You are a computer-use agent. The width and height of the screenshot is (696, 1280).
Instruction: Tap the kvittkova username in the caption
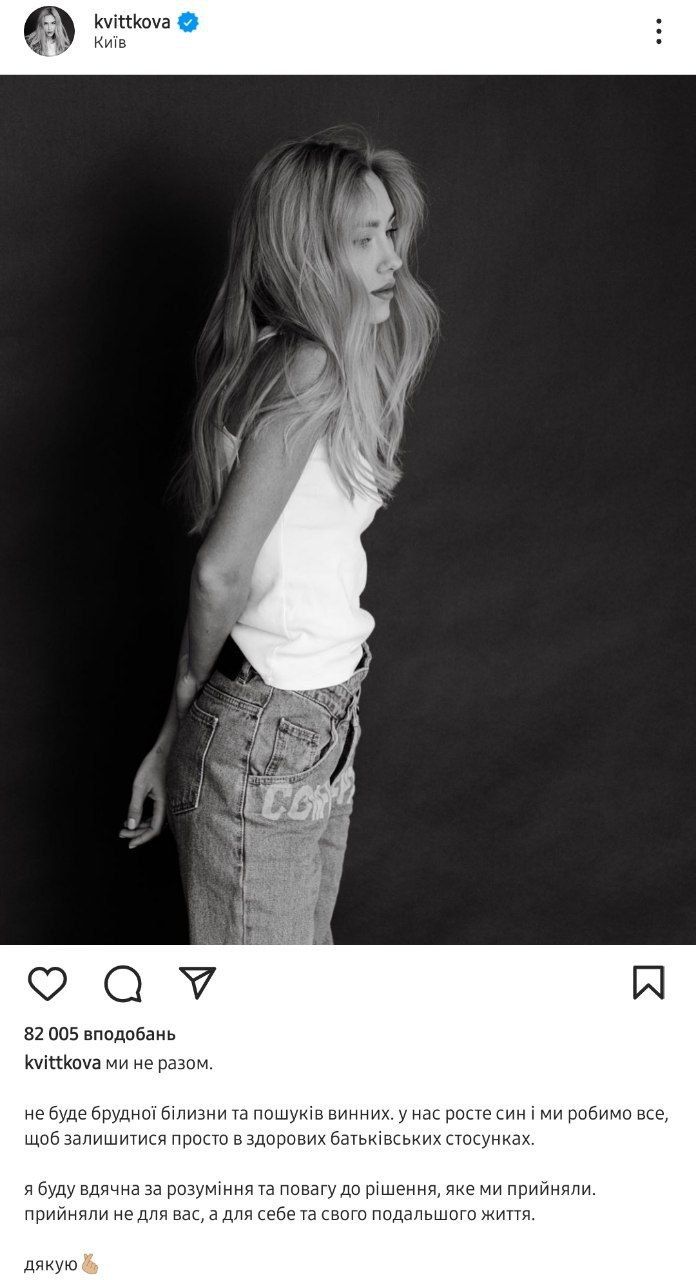[x=62, y=1063]
